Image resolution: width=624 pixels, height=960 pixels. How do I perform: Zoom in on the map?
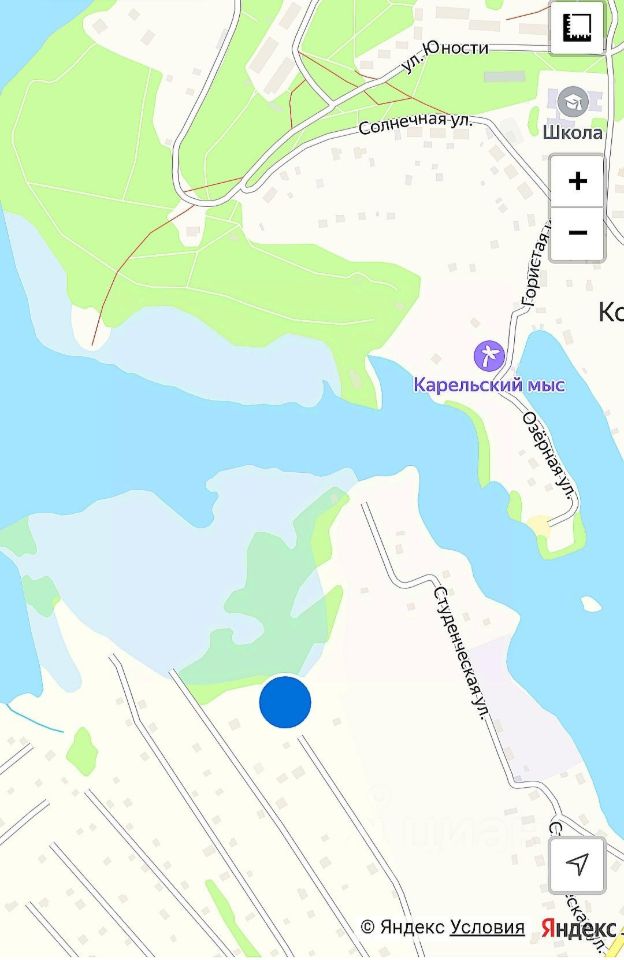(x=577, y=181)
